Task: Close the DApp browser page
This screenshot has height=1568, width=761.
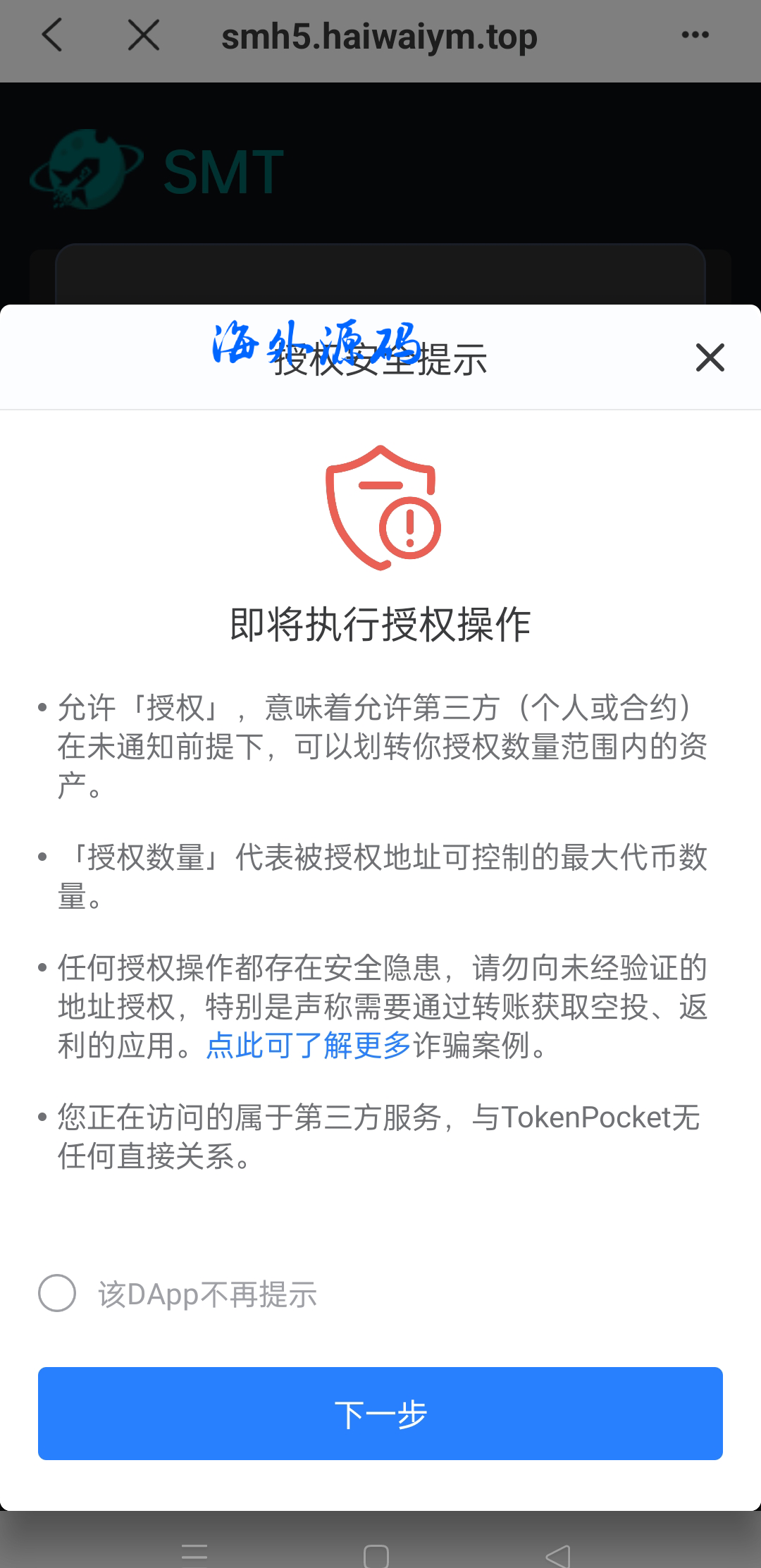Action: [x=144, y=35]
